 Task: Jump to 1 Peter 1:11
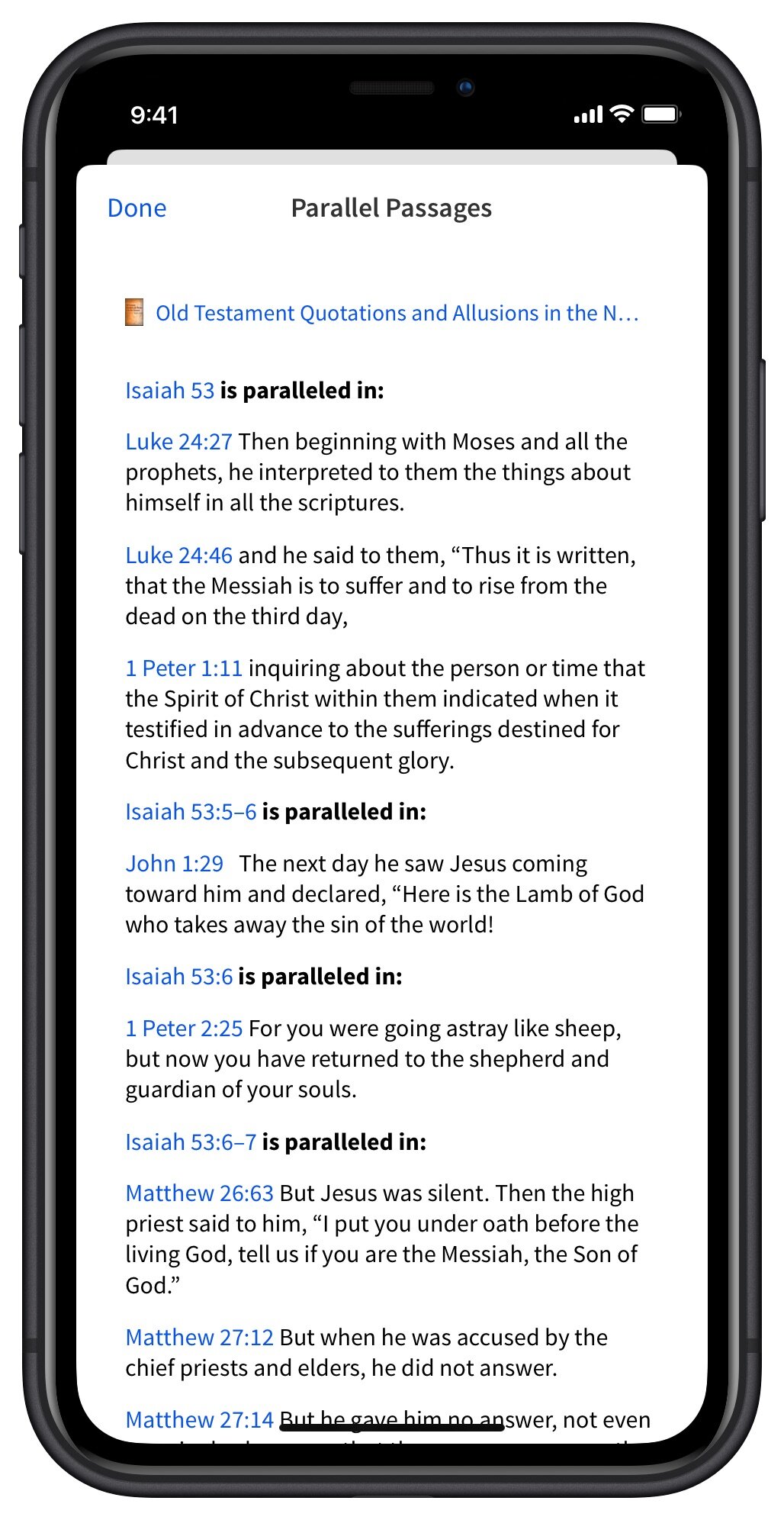[x=184, y=668]
